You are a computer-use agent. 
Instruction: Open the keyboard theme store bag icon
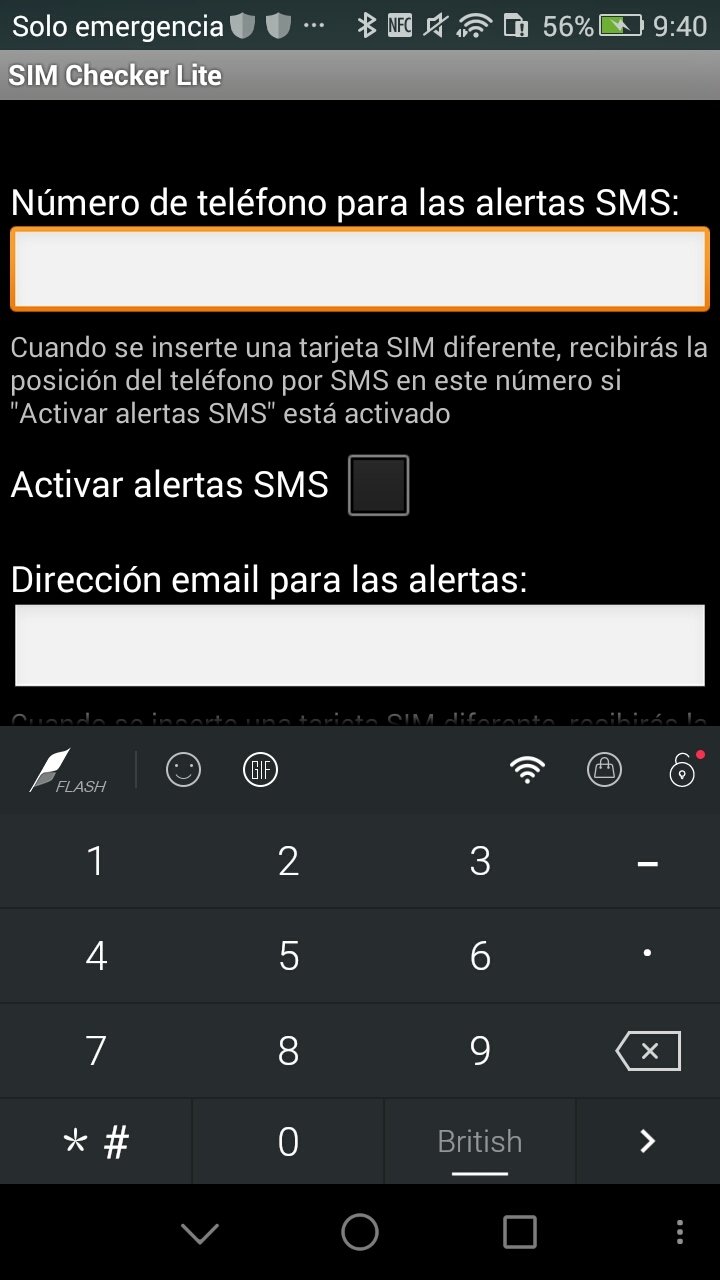pyautogui.click(x=604, y=770)
